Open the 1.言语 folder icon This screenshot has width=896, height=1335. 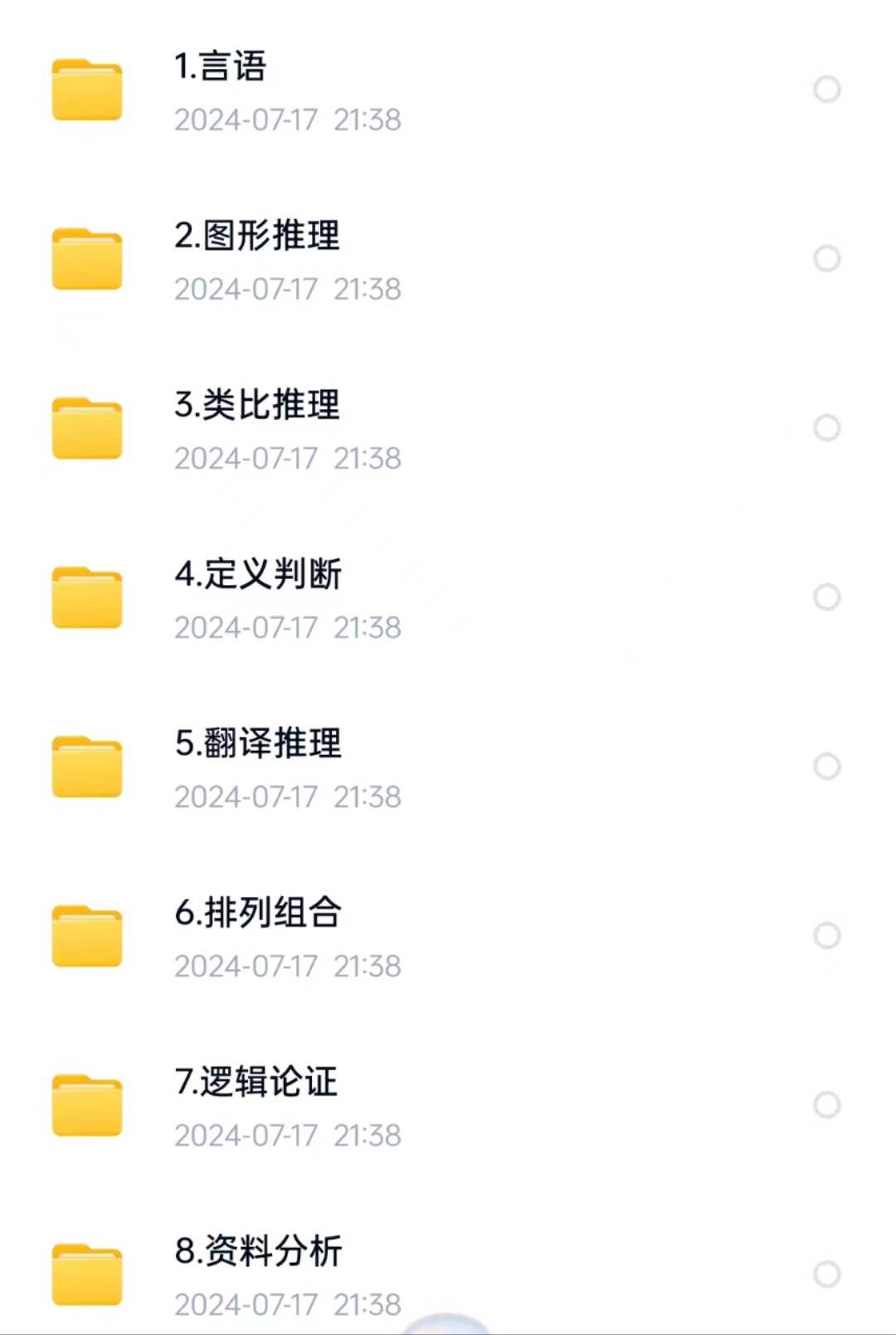click(x=86, y=90)
